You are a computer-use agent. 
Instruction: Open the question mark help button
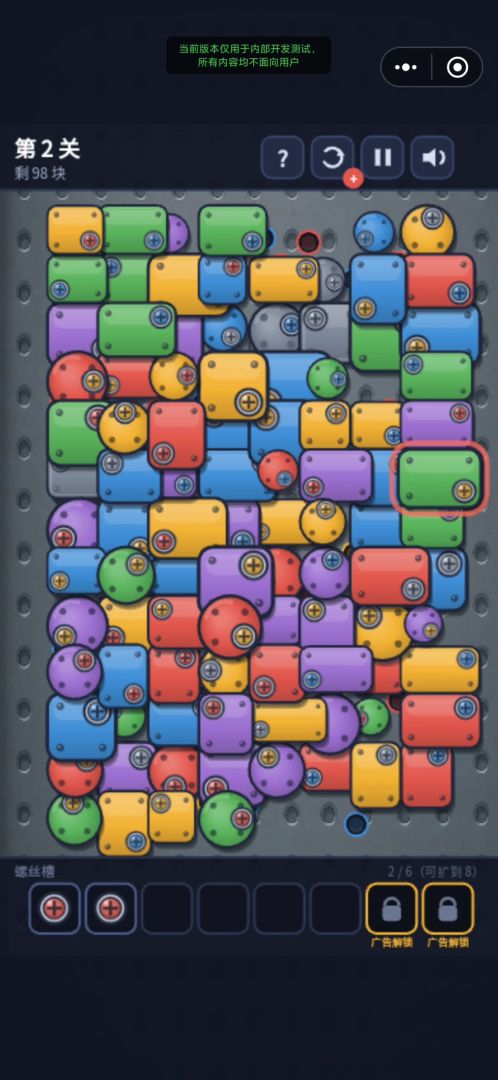(282, 158)
